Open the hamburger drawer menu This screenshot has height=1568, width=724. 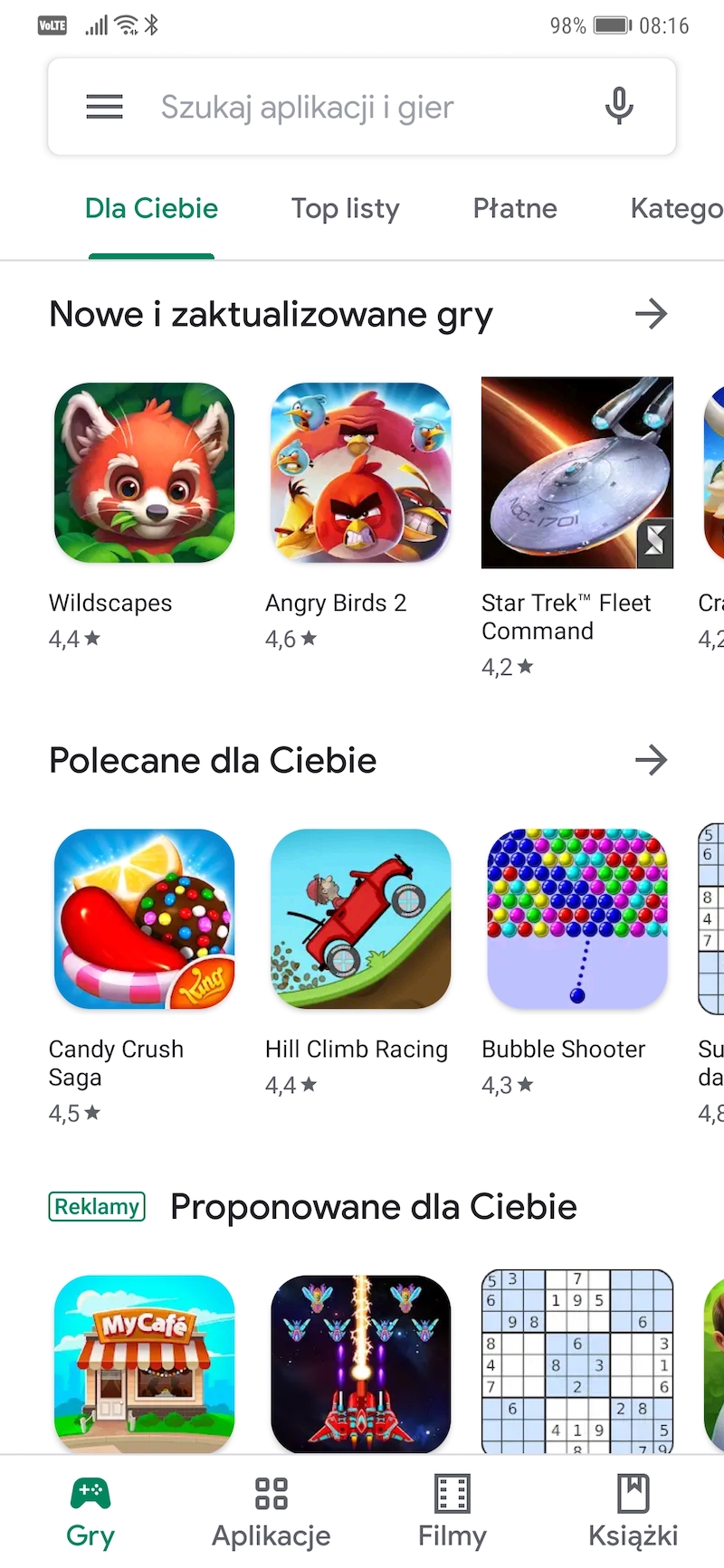point(104,107)
